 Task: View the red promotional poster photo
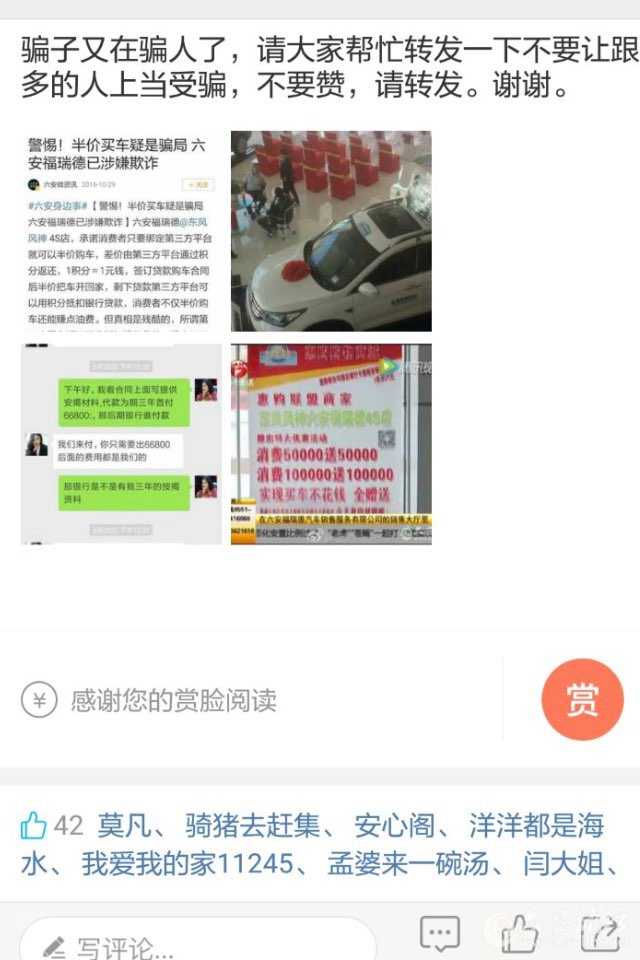click(x=331, y=444)
